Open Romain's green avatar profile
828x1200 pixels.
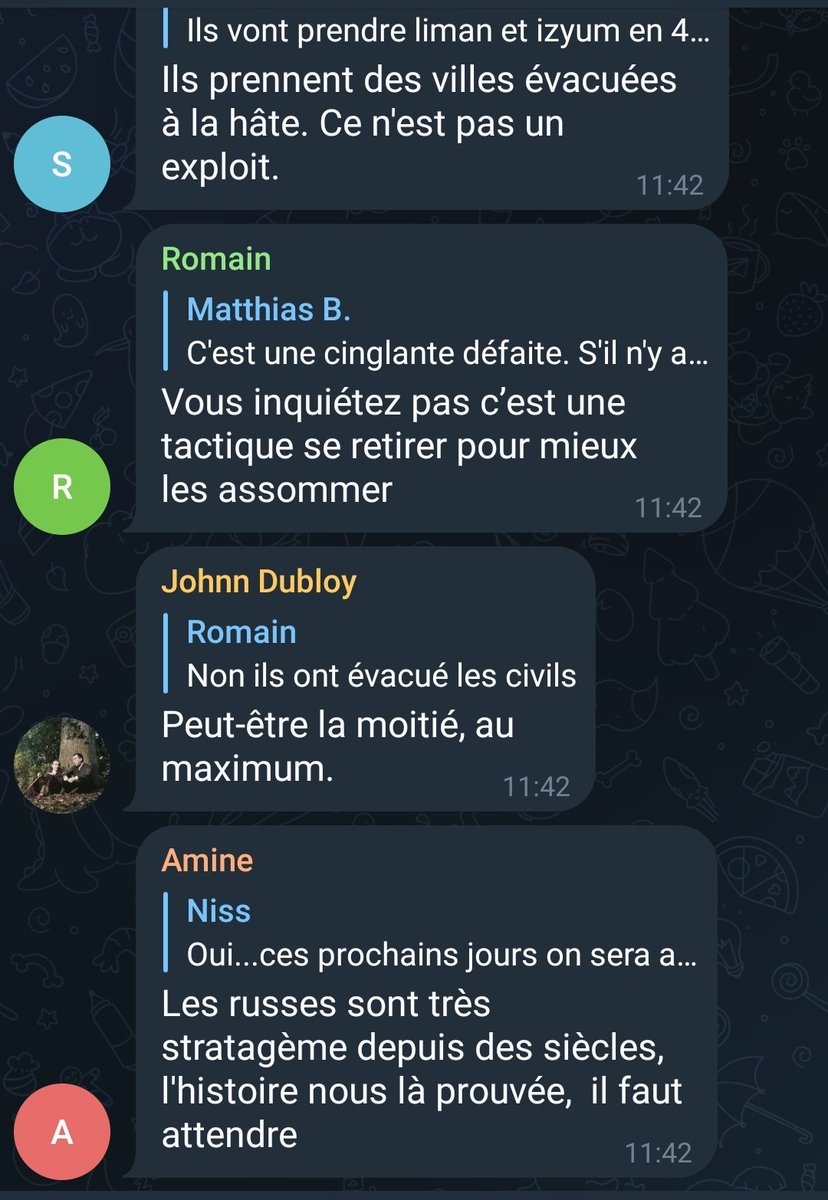pos(61,488)
